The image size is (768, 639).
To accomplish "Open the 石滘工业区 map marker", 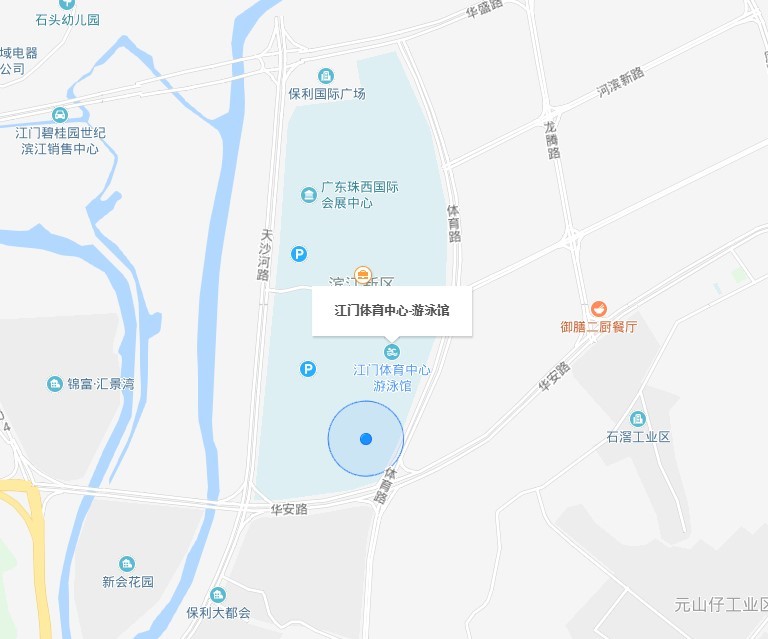I will (637, 419).
